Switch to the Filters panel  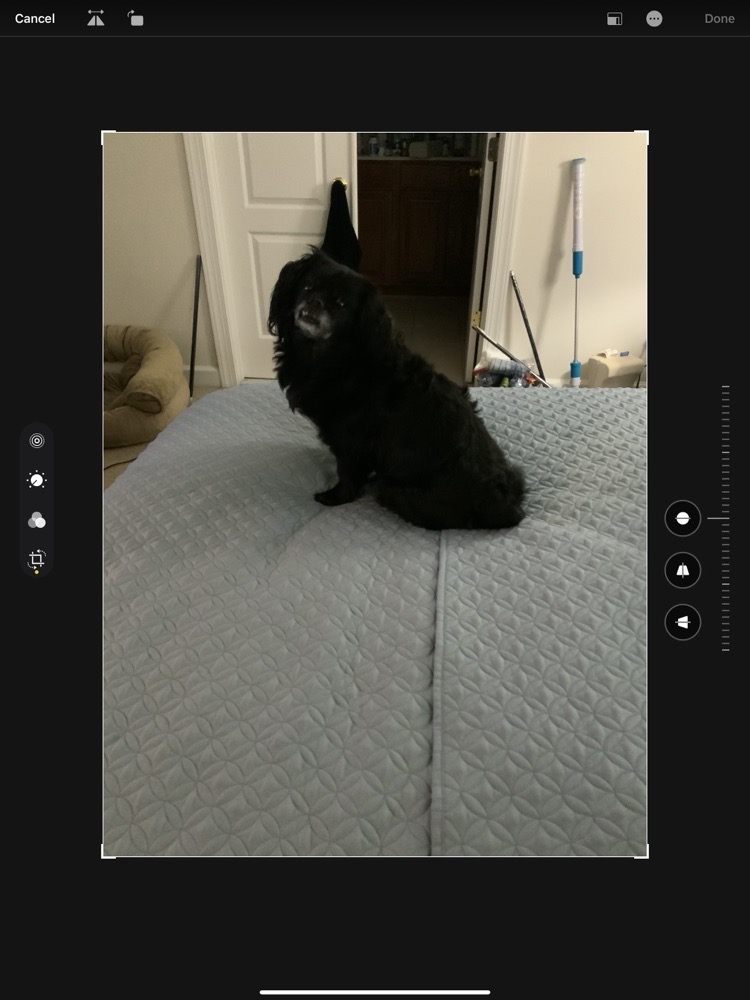(36, 519)
